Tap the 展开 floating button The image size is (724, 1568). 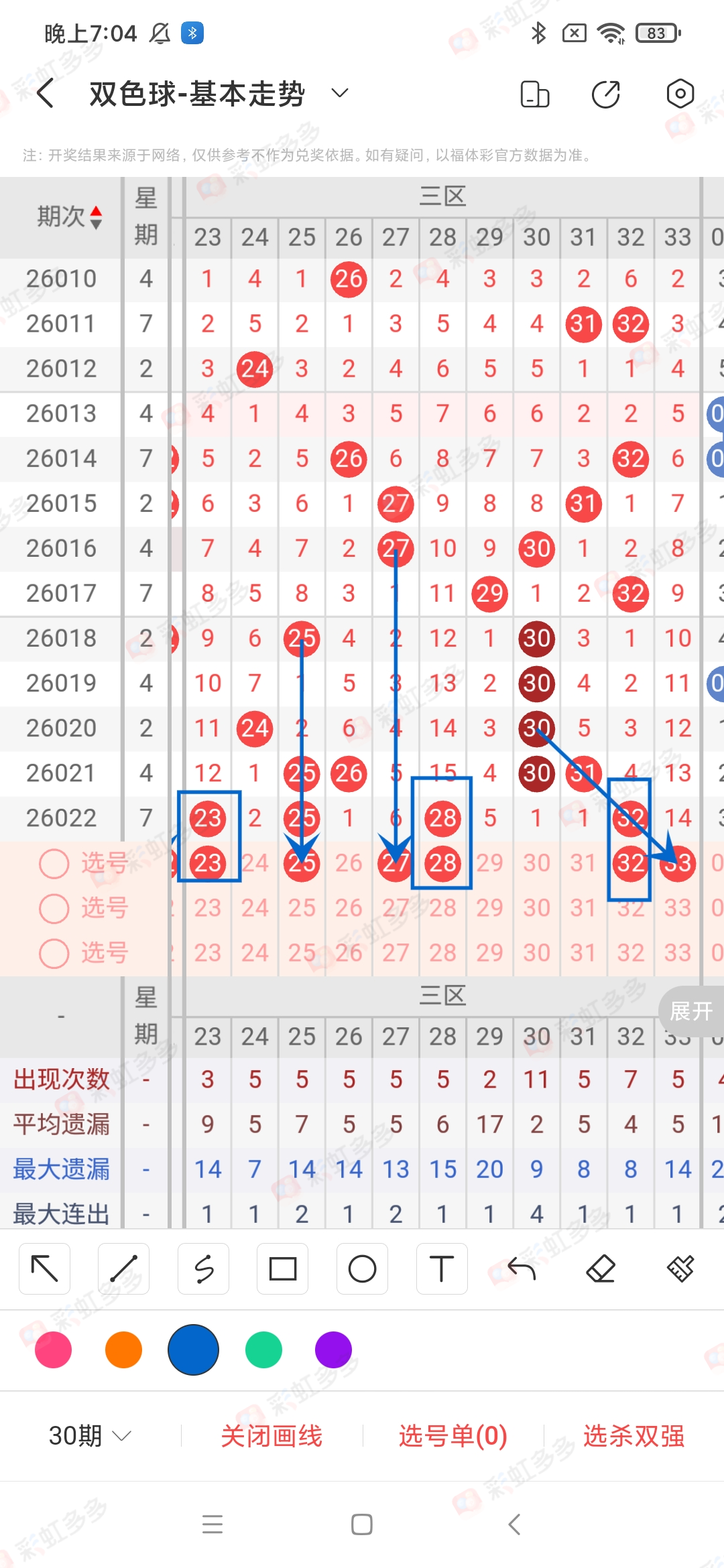(x=692, y=1012)
